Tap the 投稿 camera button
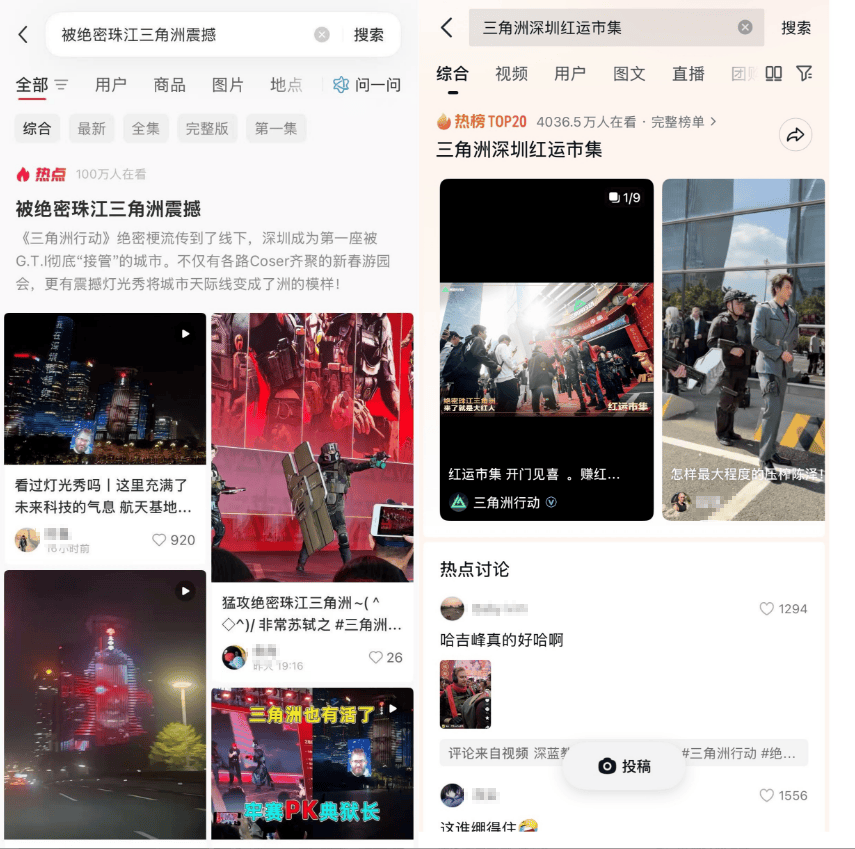Screen dimensions: 855x849 click(624, 766)
